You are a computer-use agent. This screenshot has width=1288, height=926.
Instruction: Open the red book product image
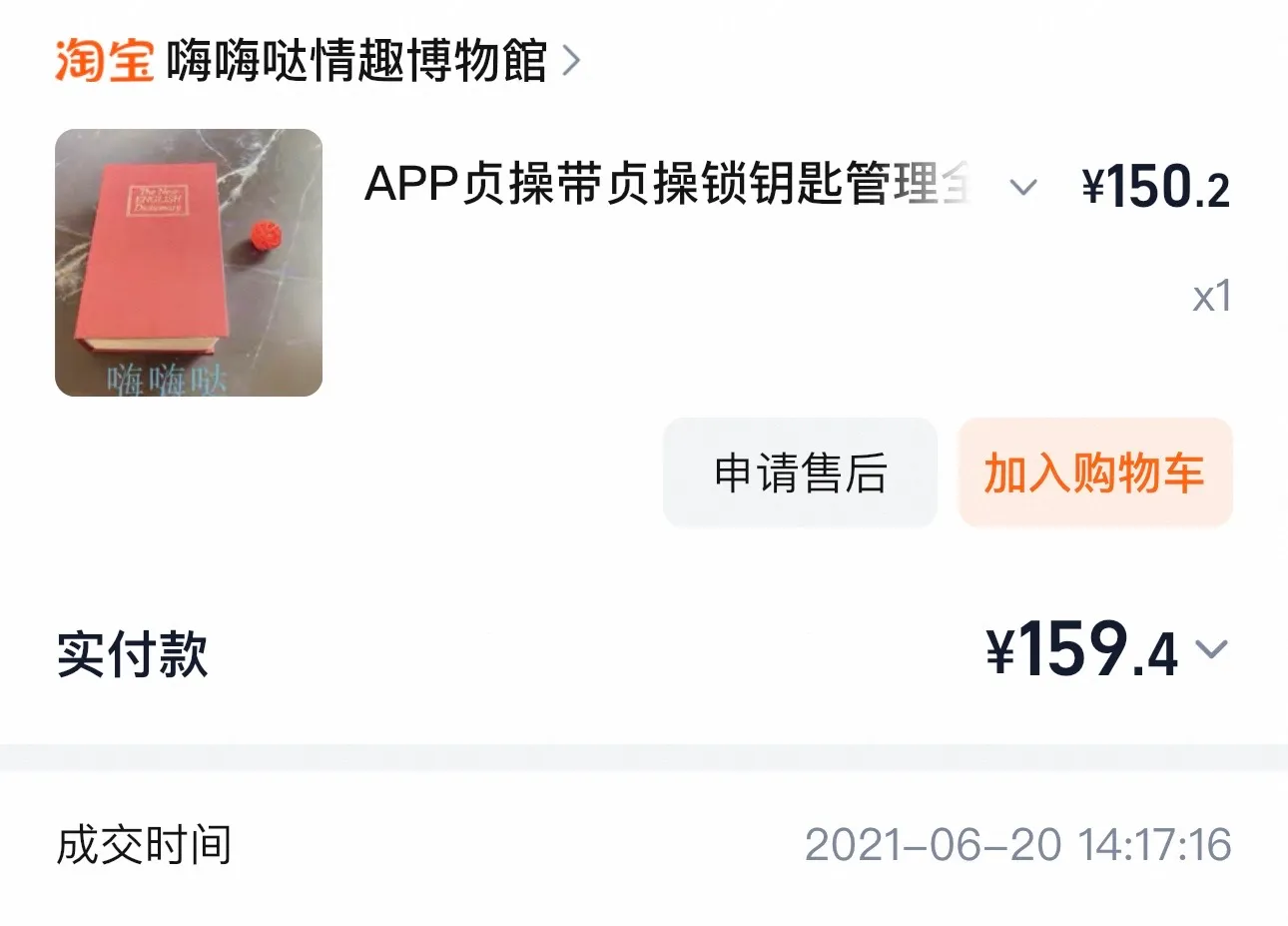(189, 263)
